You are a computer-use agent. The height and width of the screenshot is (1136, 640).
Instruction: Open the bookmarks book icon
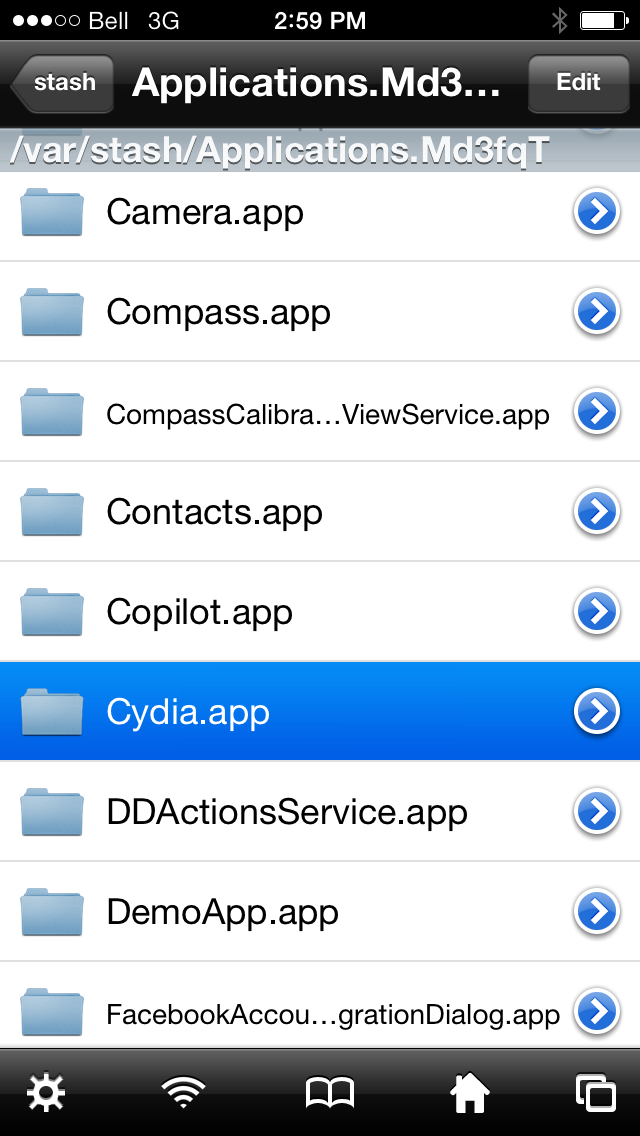click(330, 1093)
